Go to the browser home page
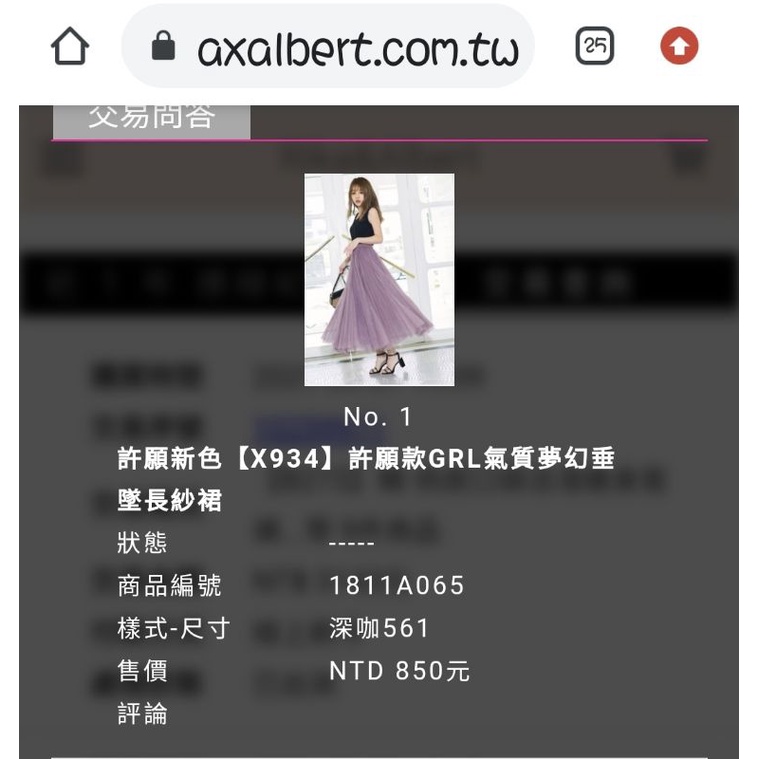This screenshot has width=759, height=759. click(x=70, y=46)
